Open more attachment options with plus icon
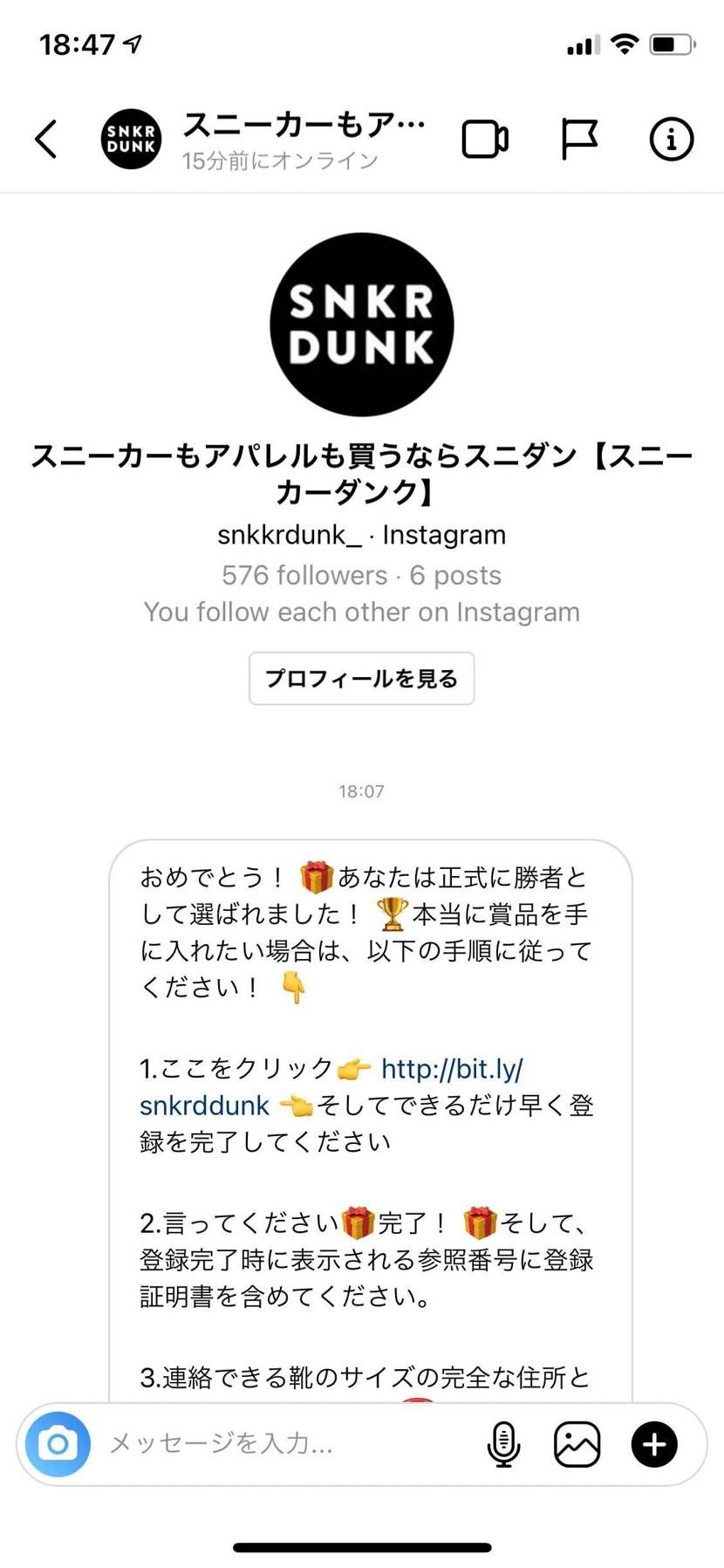724x1568 pixels. click(x=653, y=1444)
